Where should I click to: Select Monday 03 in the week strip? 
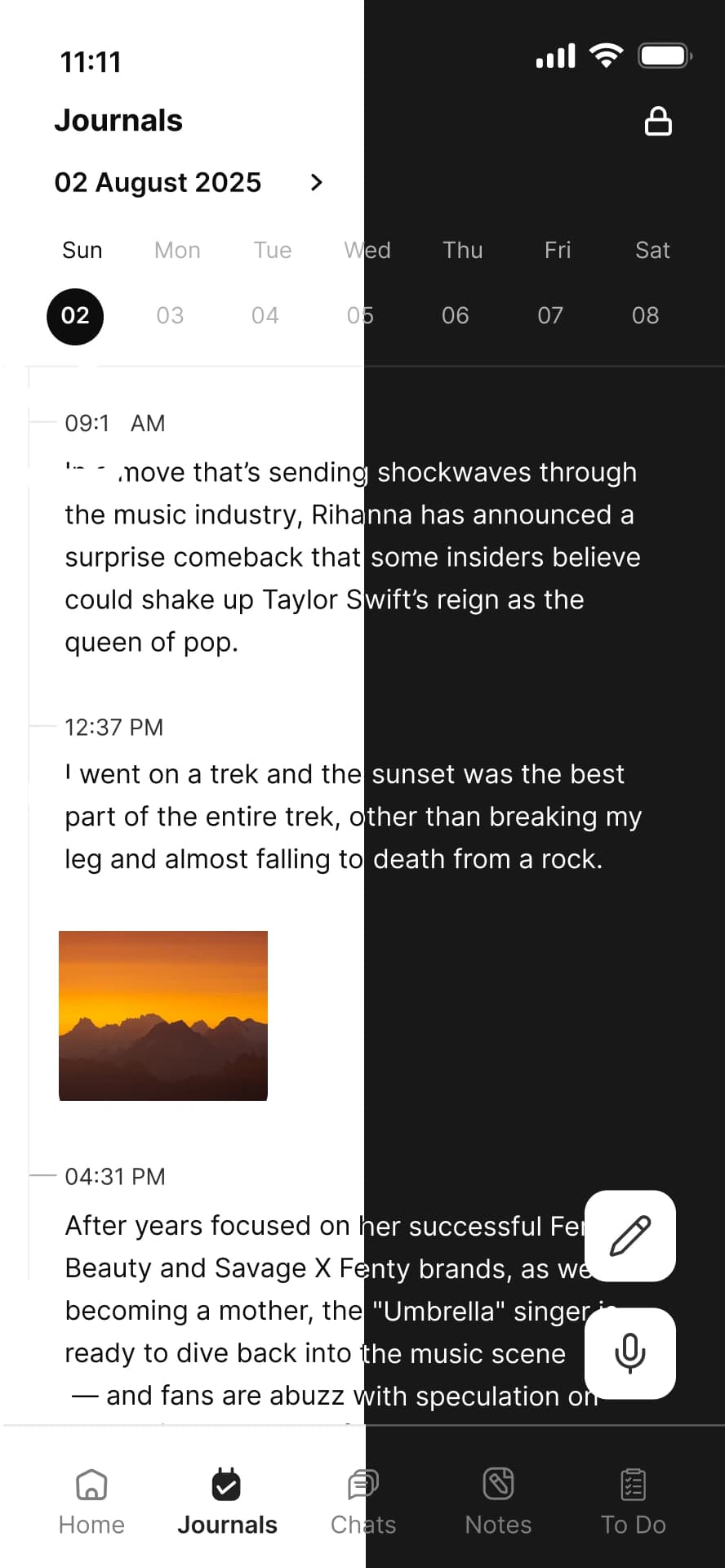tap(171, 315)
